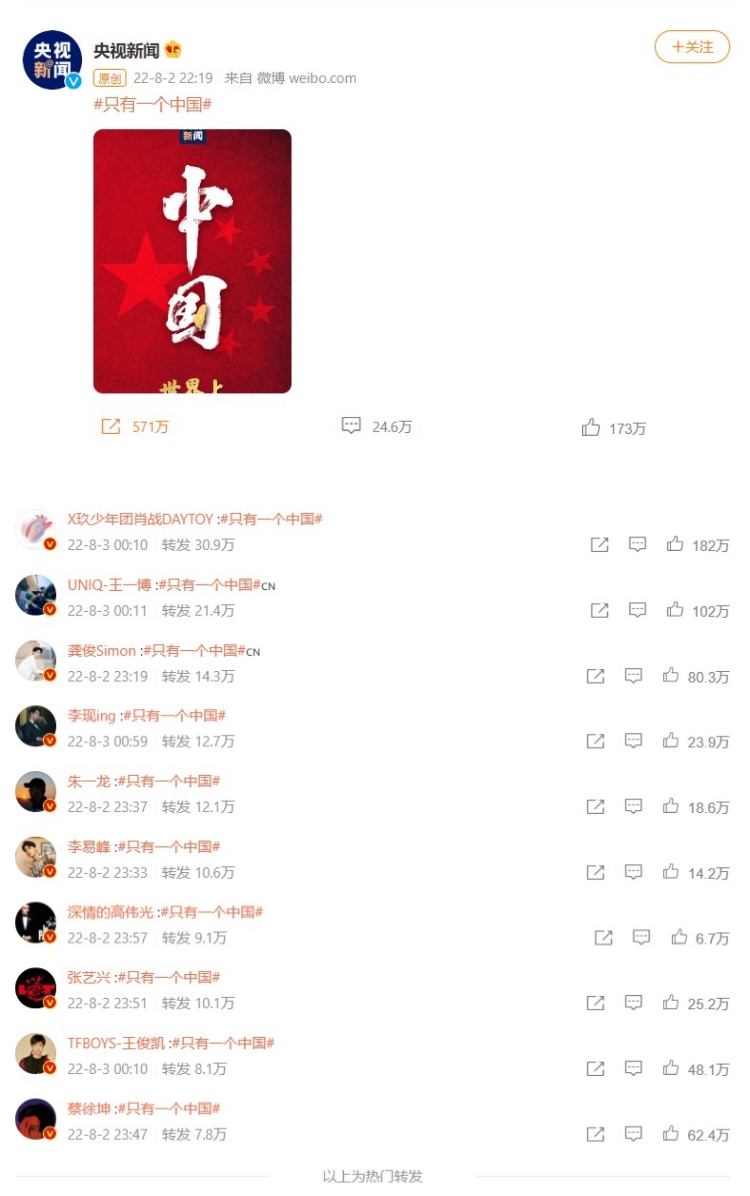The height and width of the screenshot is (1196, 750).
Task: Forward 李现ing's repost
Action: point(595,741)
